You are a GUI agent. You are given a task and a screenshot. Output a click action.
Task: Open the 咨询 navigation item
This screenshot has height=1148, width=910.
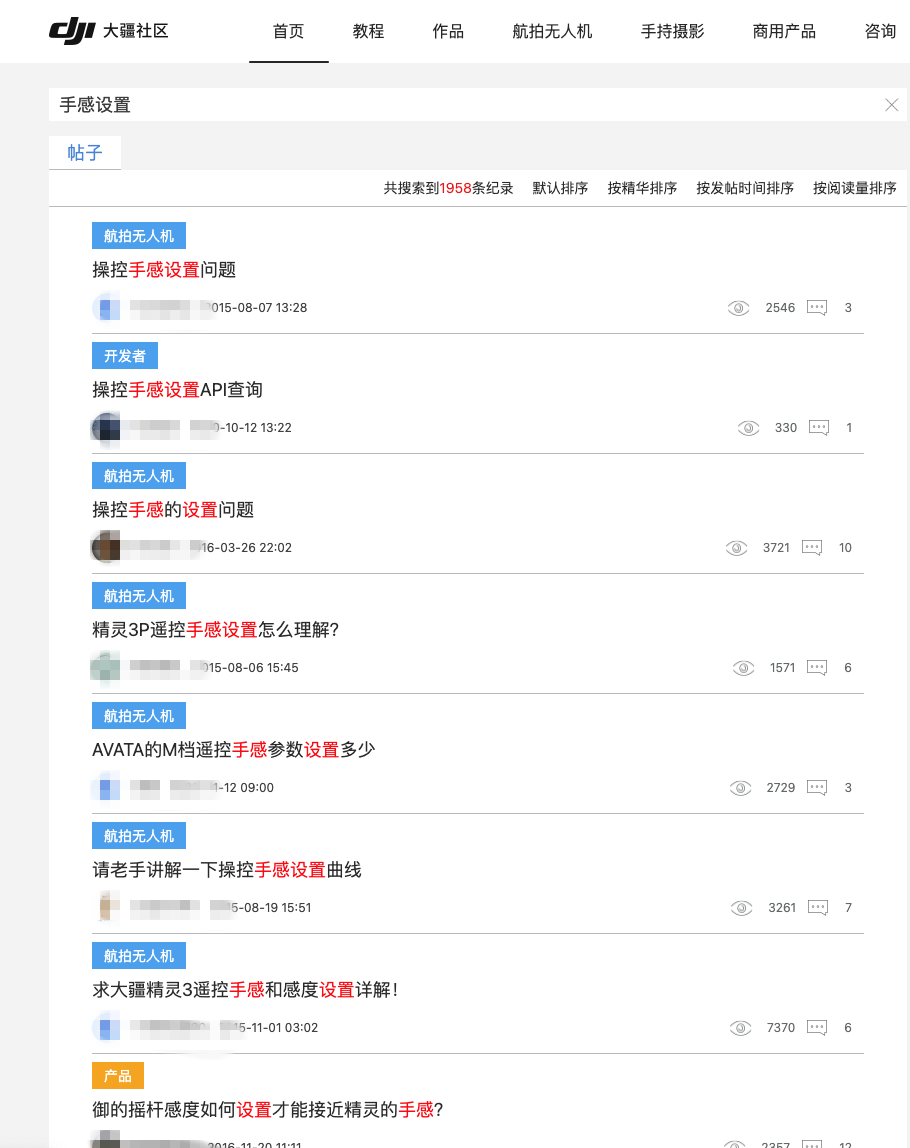click(880, 32)
